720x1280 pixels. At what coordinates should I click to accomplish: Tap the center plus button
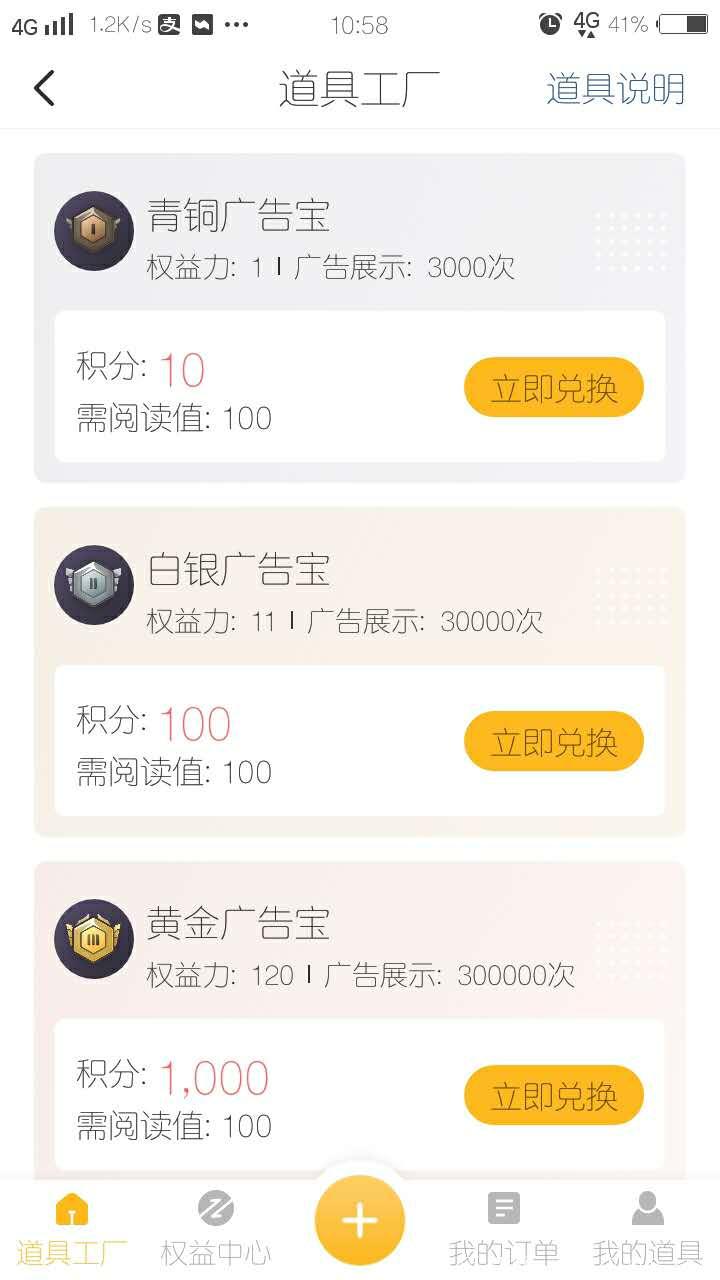tap(360, 1221)
